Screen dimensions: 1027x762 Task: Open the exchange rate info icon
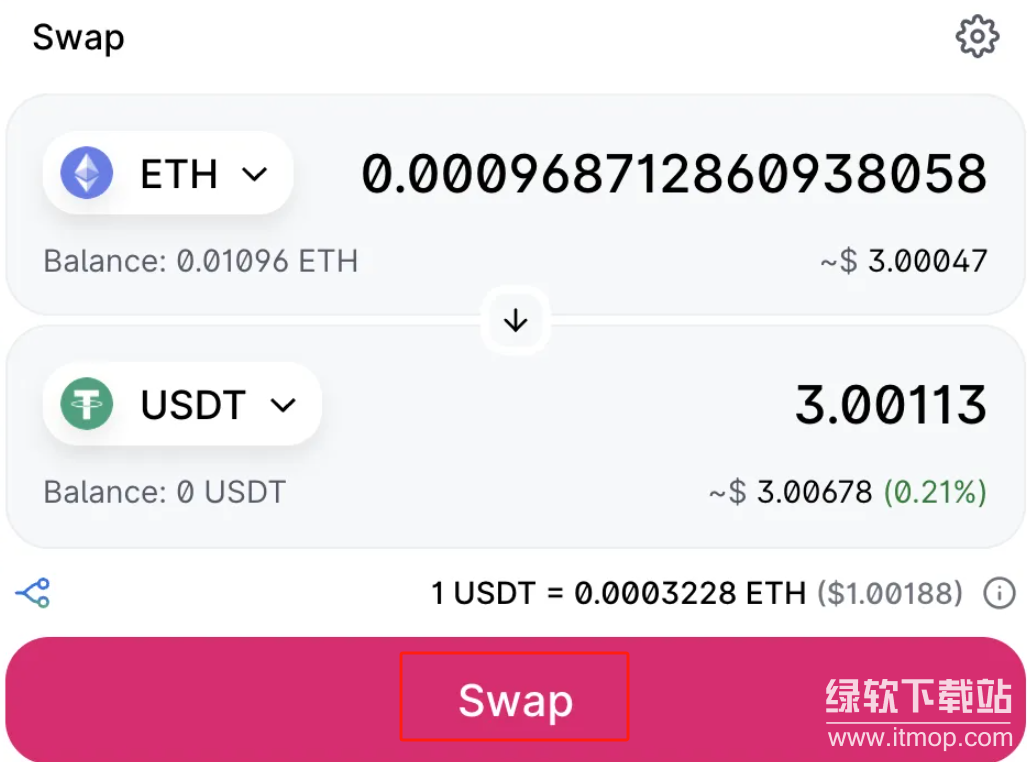click(x=998, y=594)
